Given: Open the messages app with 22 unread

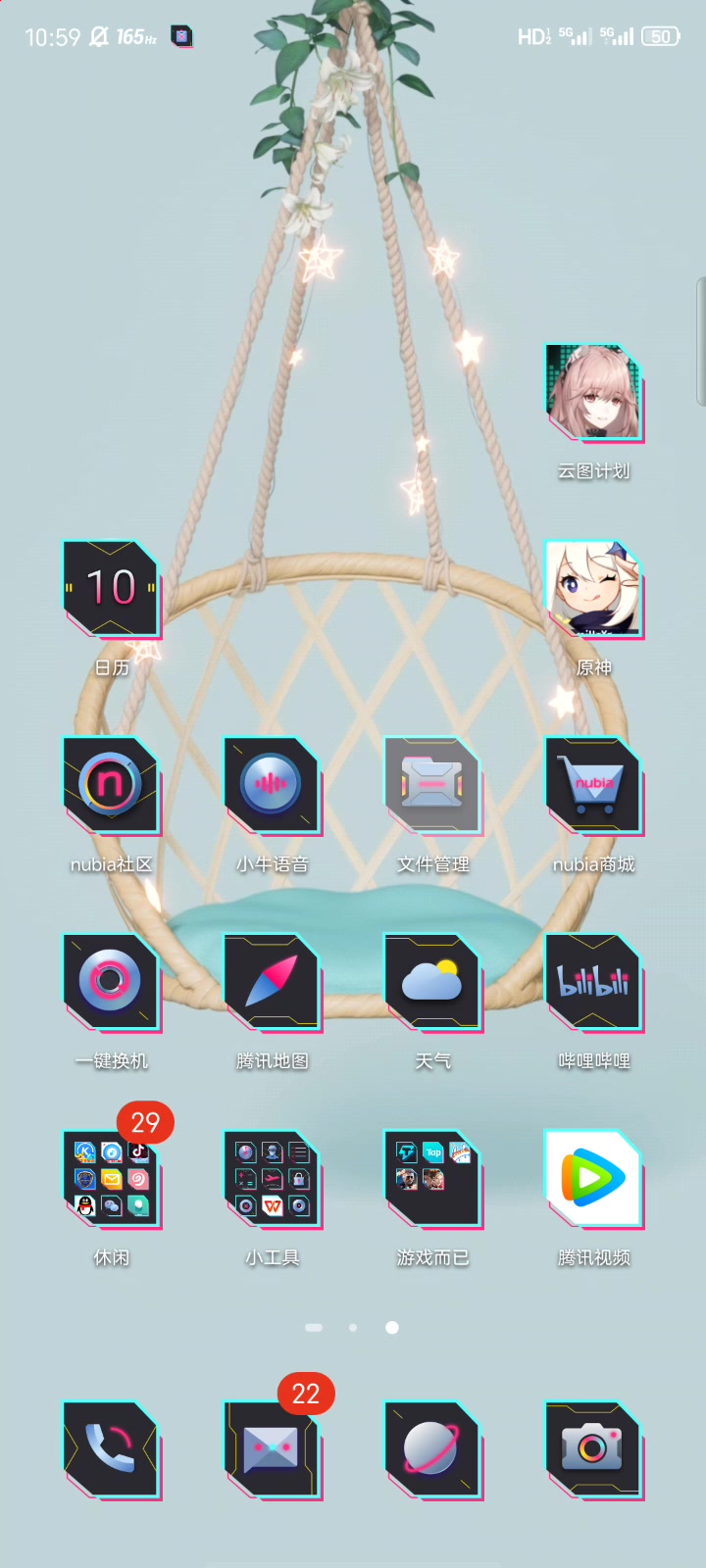Looking at the screenshot, I should click(x=273, y=1450).
